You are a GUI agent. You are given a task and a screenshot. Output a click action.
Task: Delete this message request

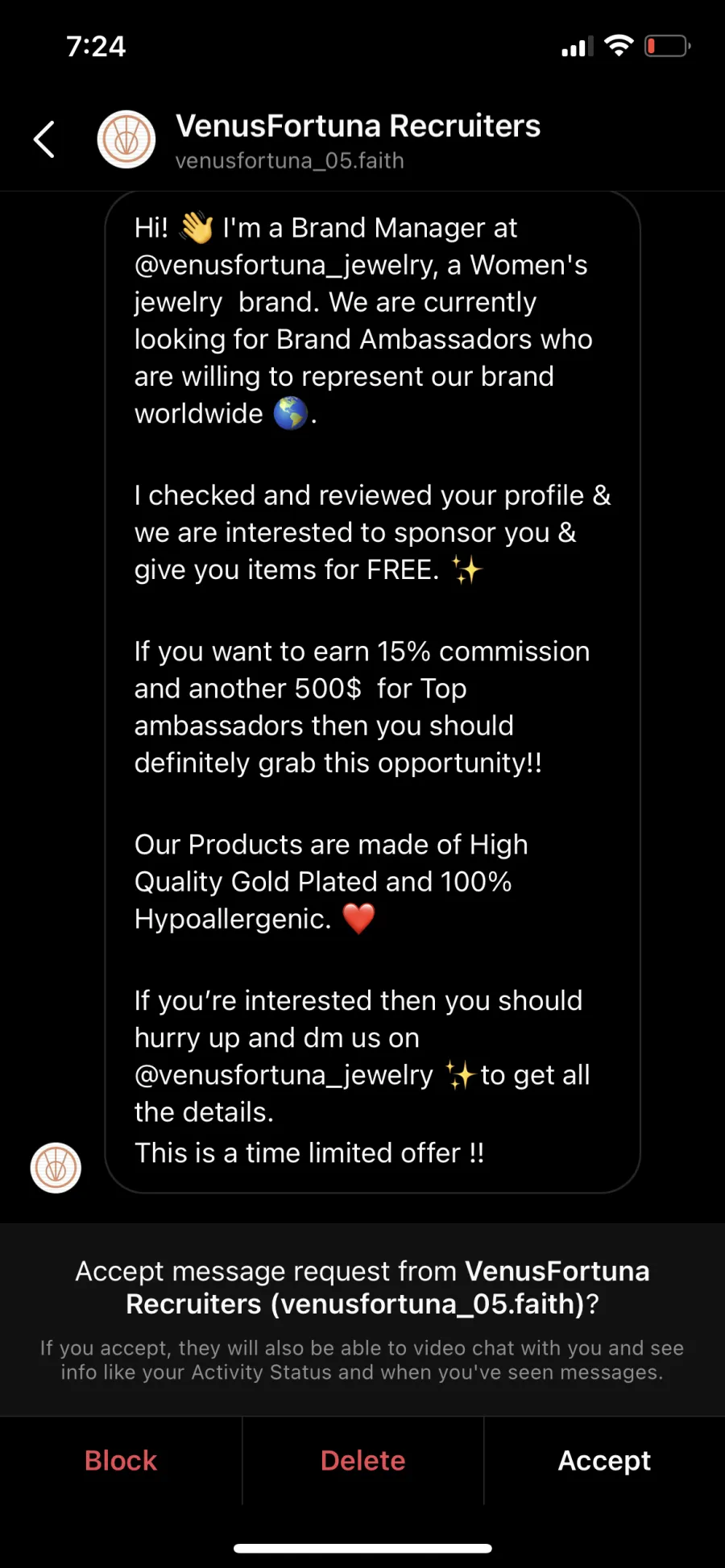pos(362,1460)
